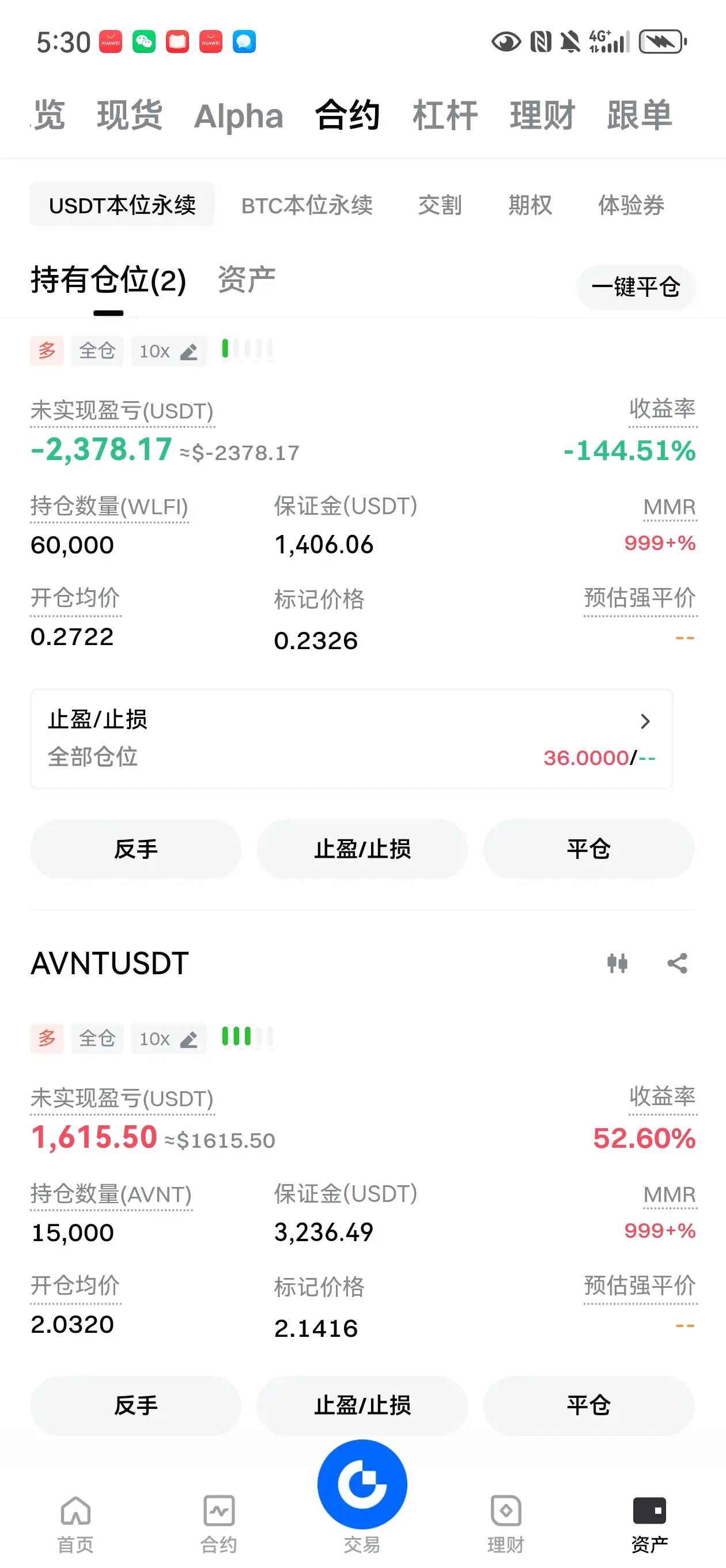Tap 一键平仓 to close all positions

(x=636, y=287)
